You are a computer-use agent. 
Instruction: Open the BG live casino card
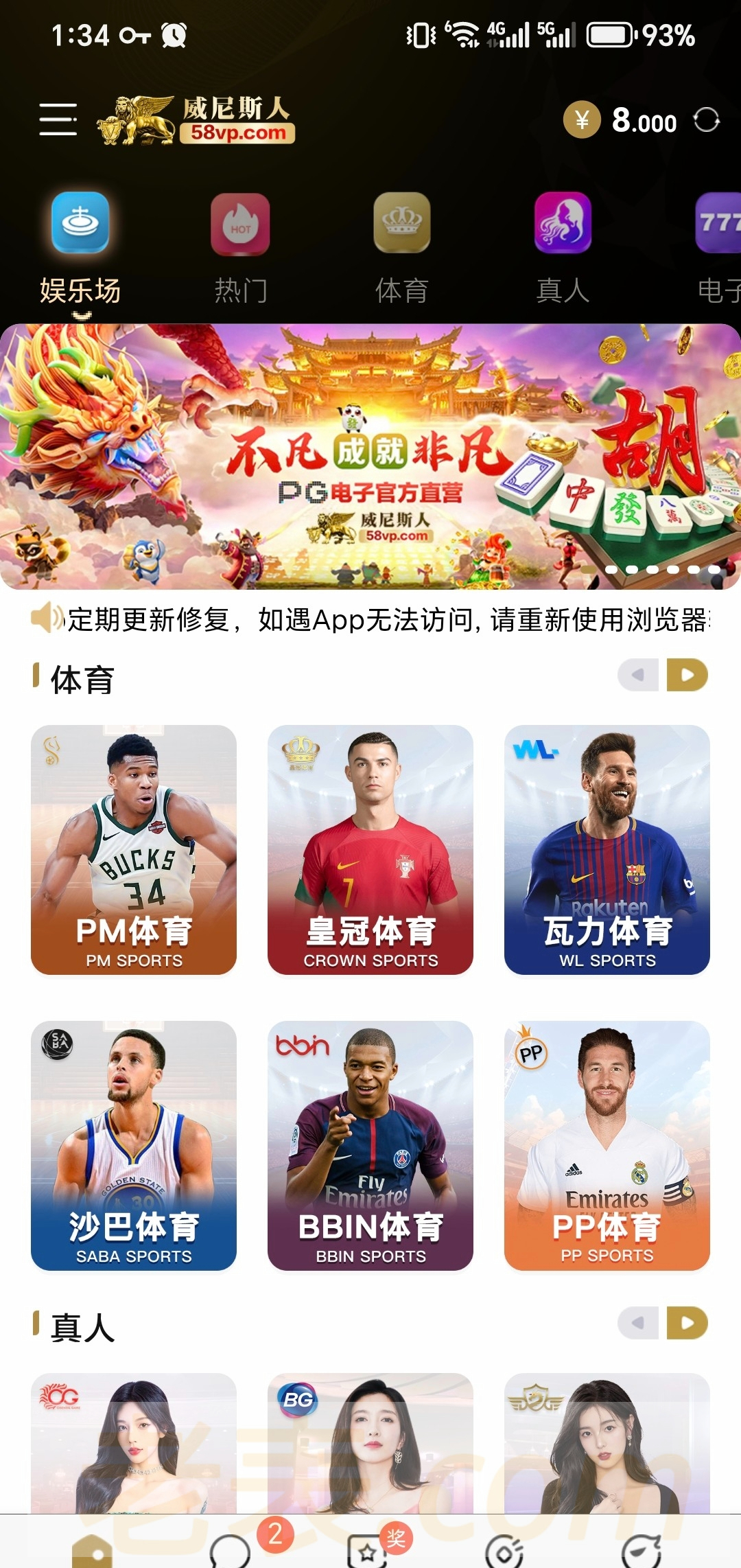coord(370,1442)
